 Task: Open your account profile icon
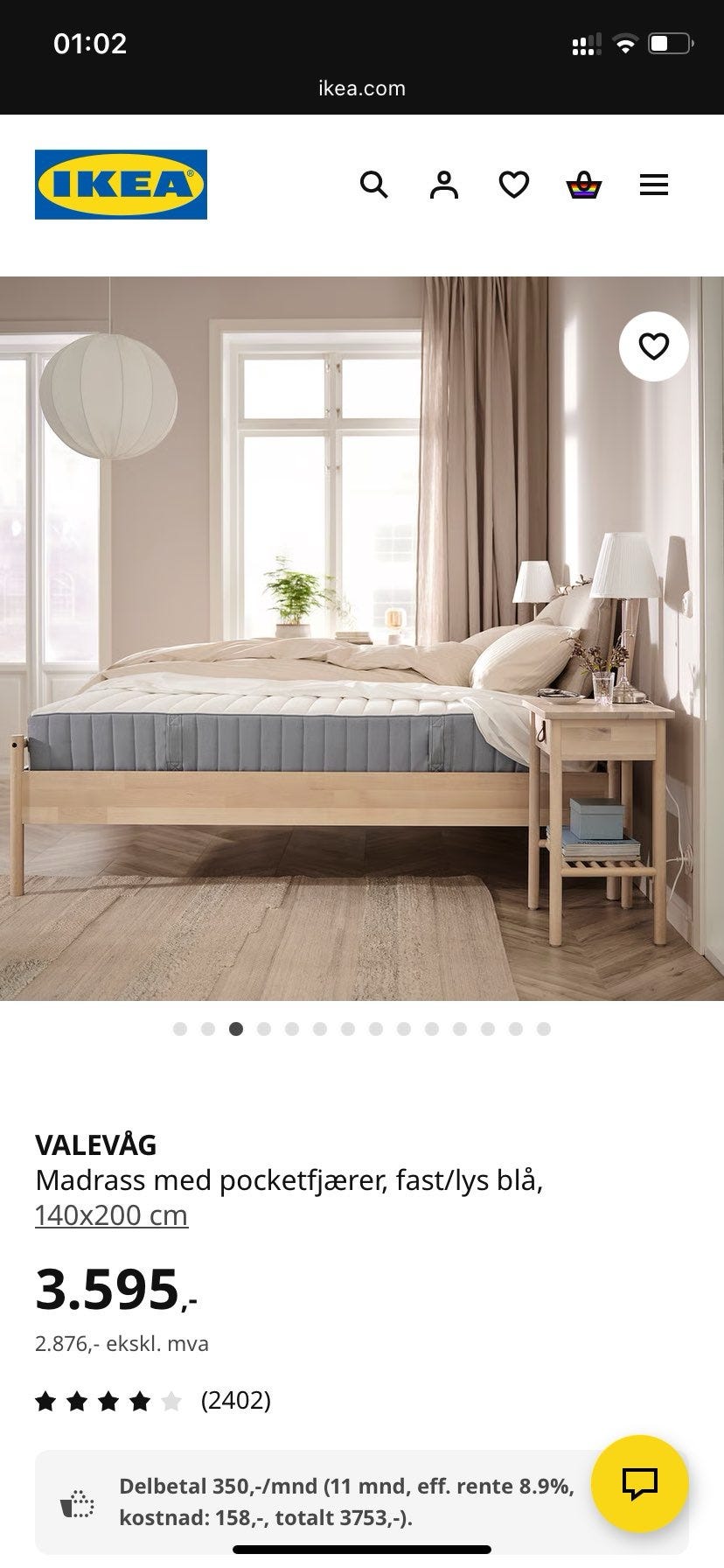[x=443, y=185]
